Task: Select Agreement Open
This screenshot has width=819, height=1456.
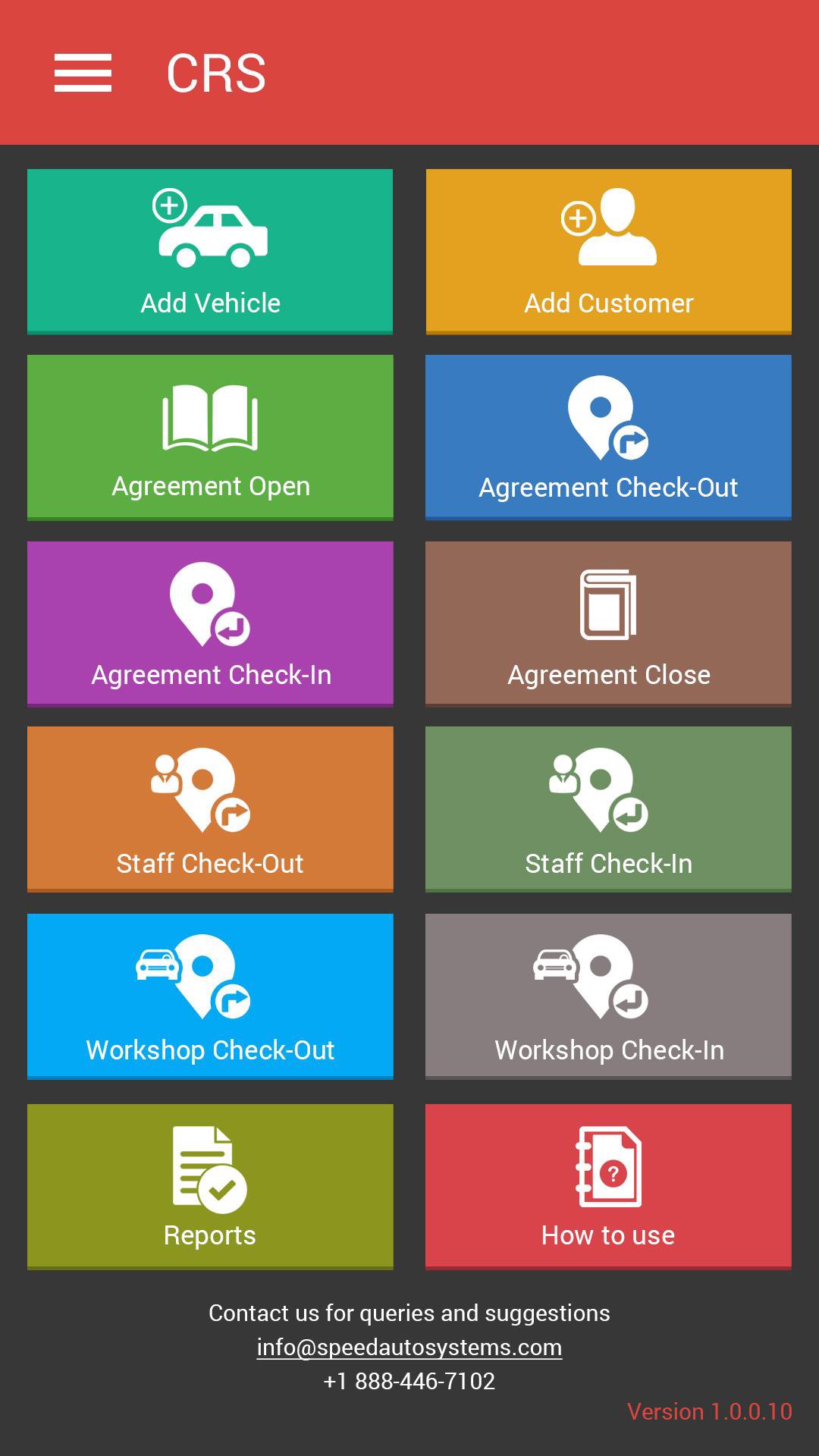Action: coord(210,437)
